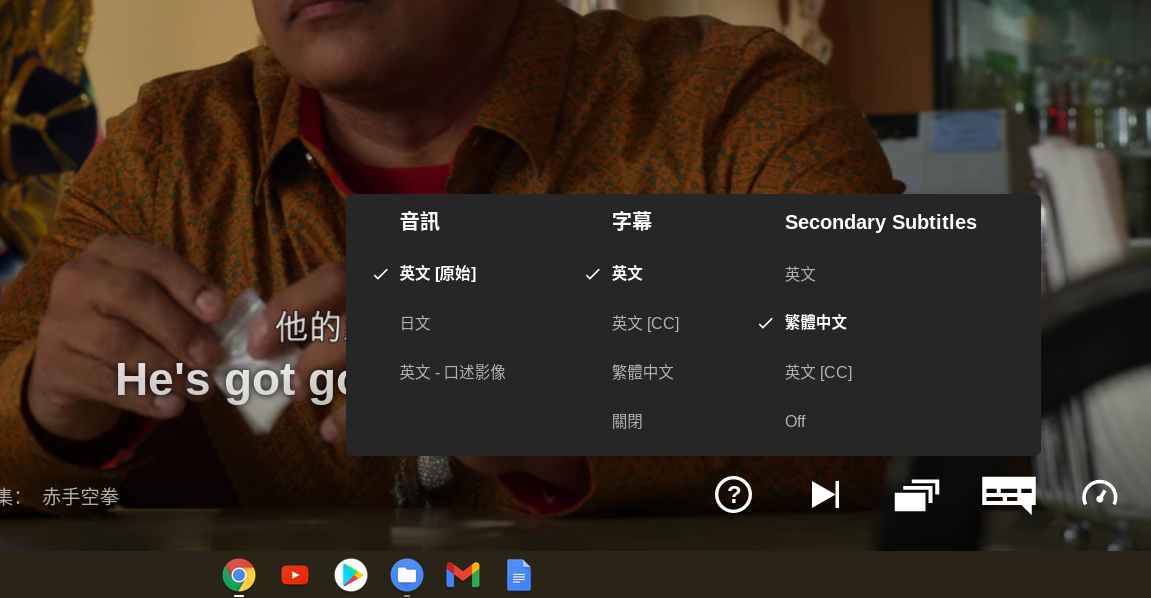The width and height of the screenshot is (1151, 598).
Task: Close the audio and subtitles icon menu
Action: tap(1008, 494)
